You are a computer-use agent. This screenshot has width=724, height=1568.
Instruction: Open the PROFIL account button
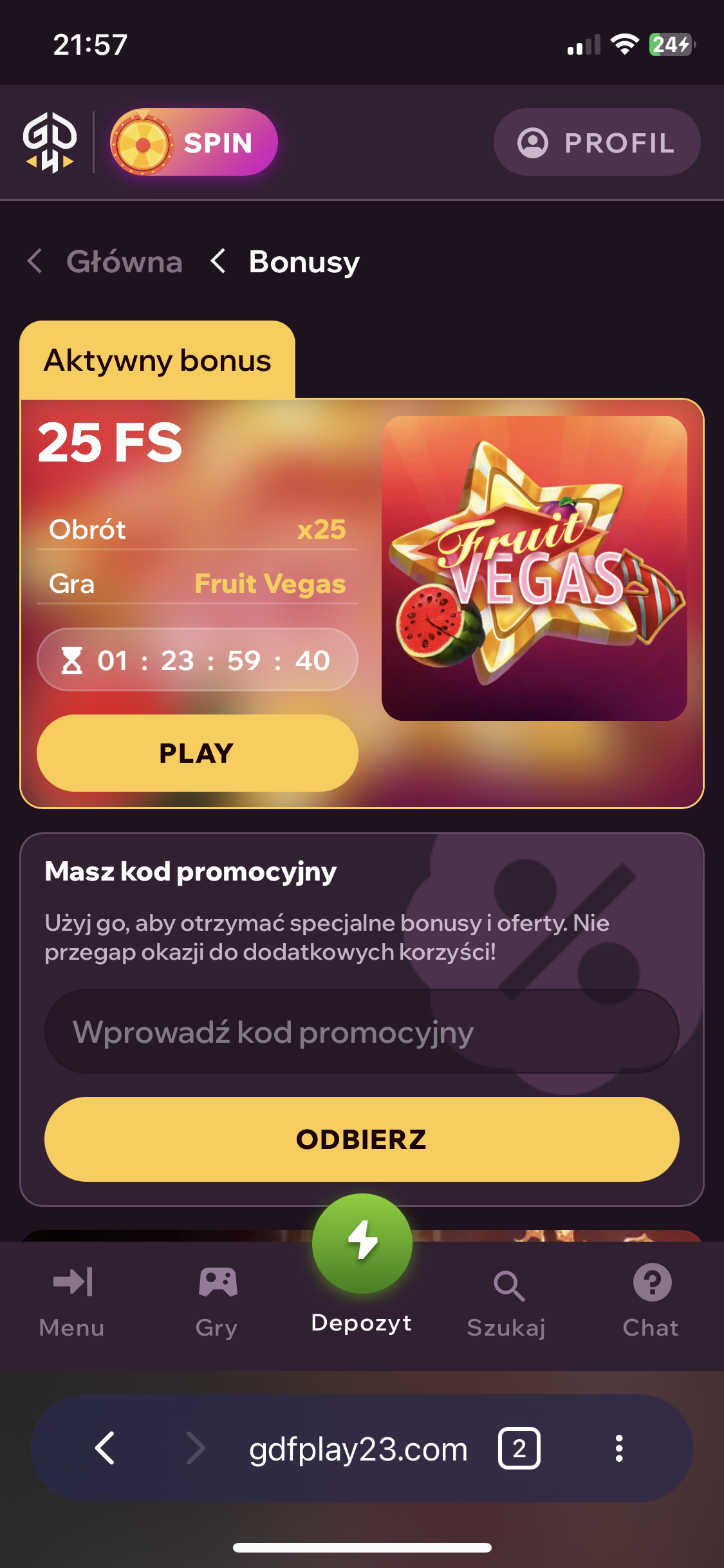point(597,142)
